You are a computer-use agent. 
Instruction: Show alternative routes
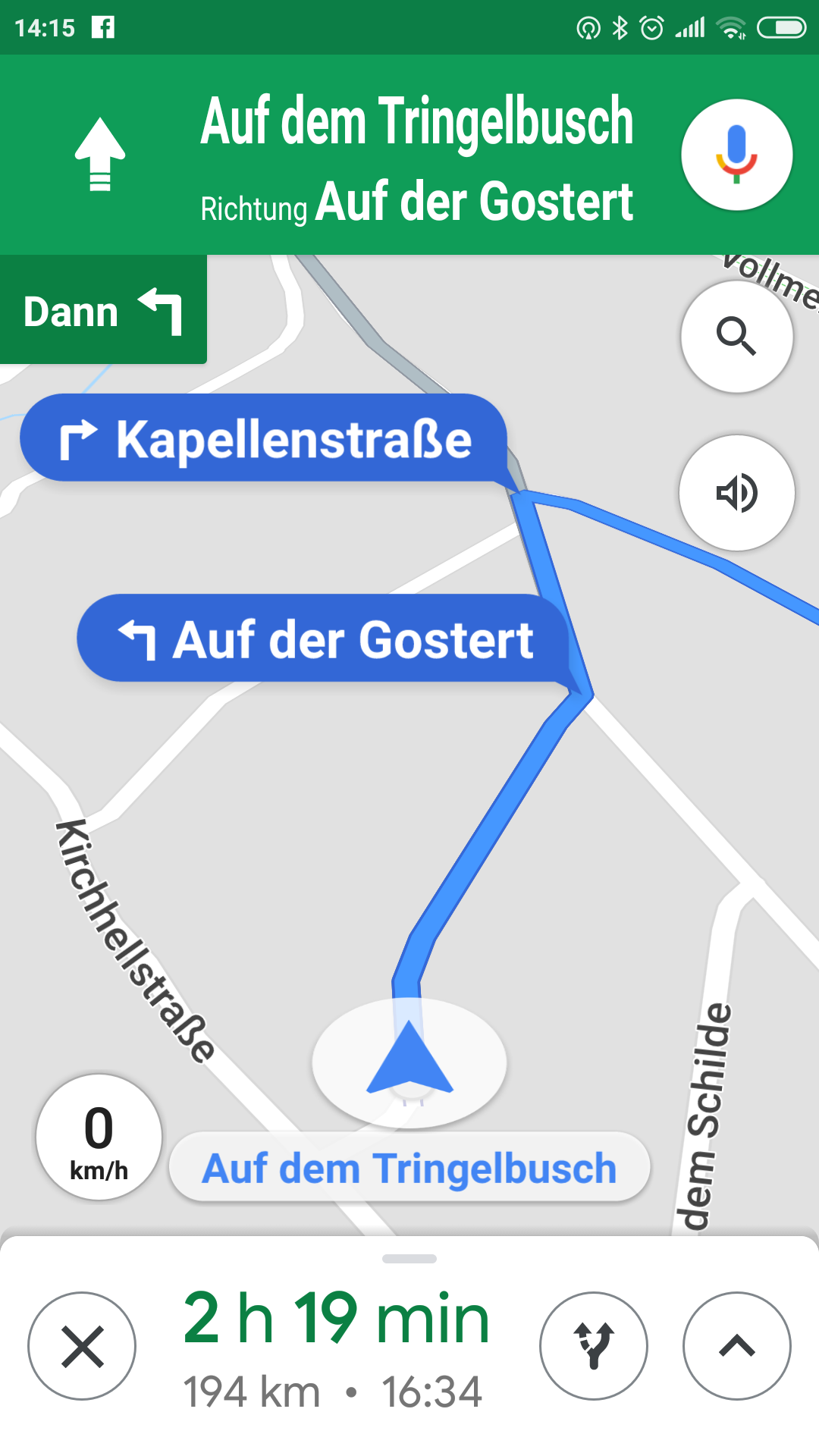pos(594,1346)
